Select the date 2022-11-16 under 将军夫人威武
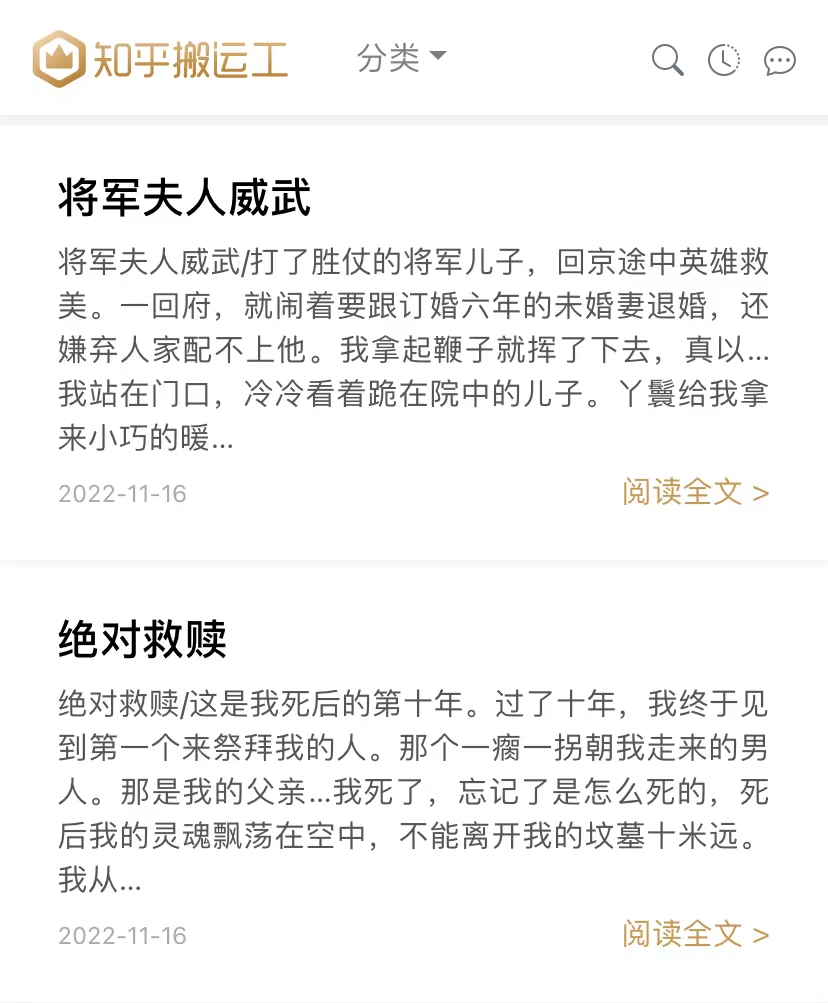The image size is (828, 1003). tap(120, 492)
